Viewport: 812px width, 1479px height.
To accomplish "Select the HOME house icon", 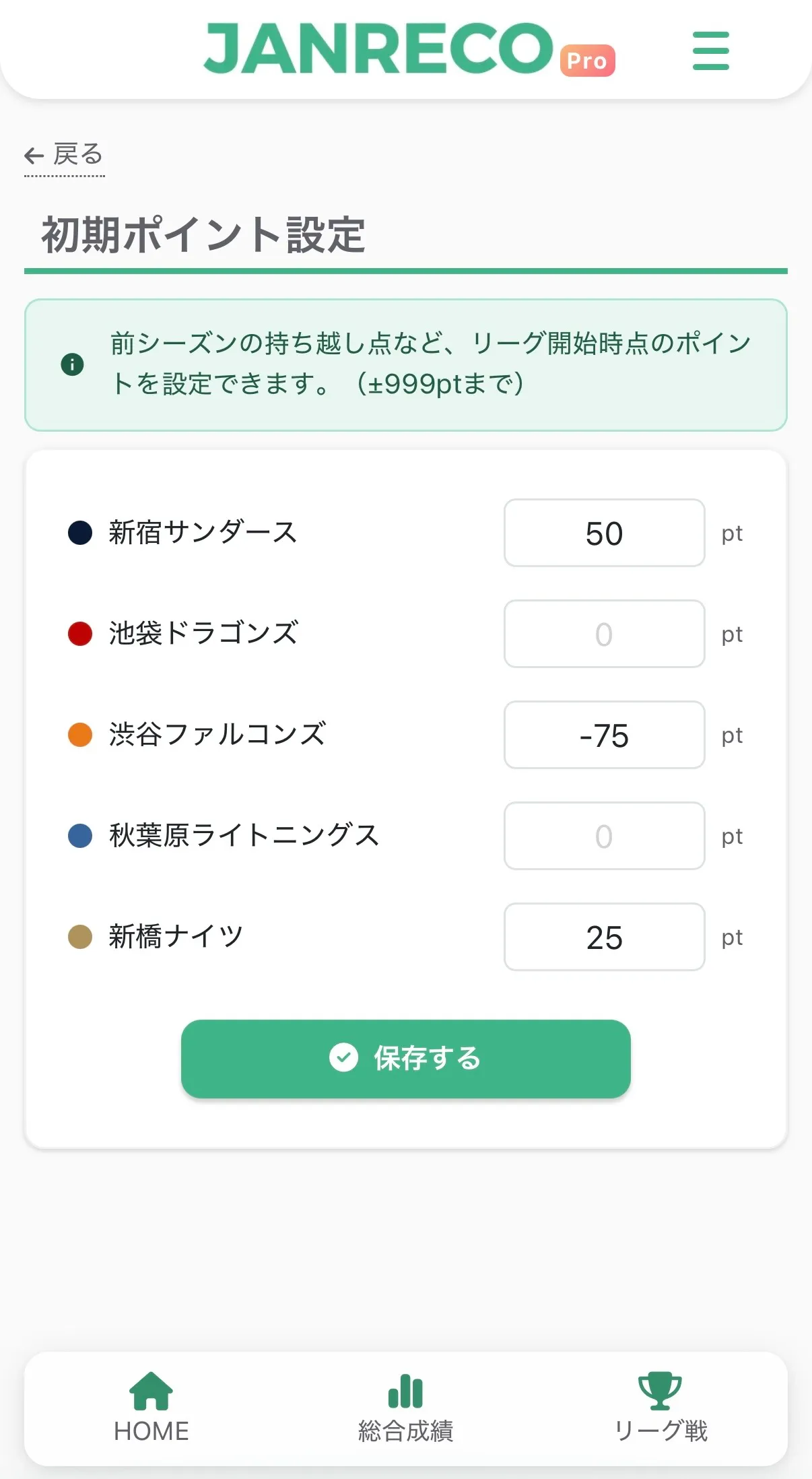I will click(151, 1391).
